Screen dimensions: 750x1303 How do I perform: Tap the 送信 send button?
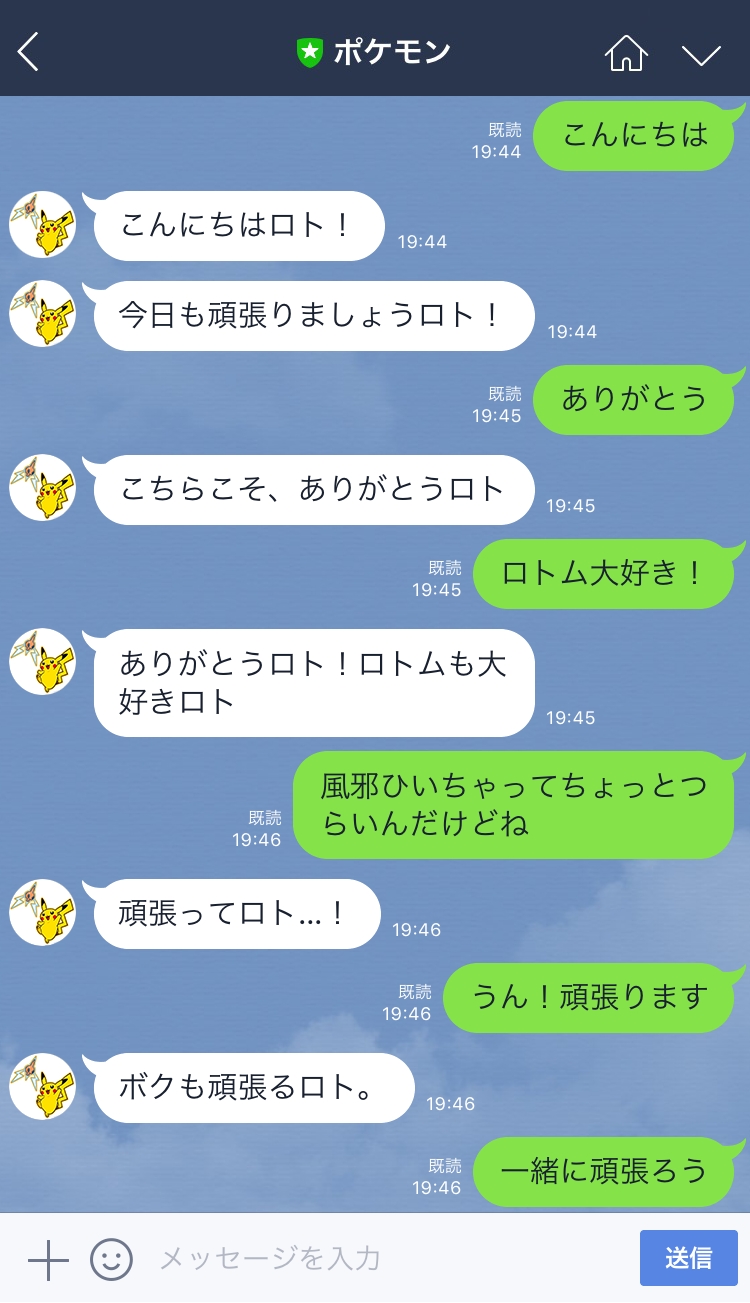click(688, 1258)
